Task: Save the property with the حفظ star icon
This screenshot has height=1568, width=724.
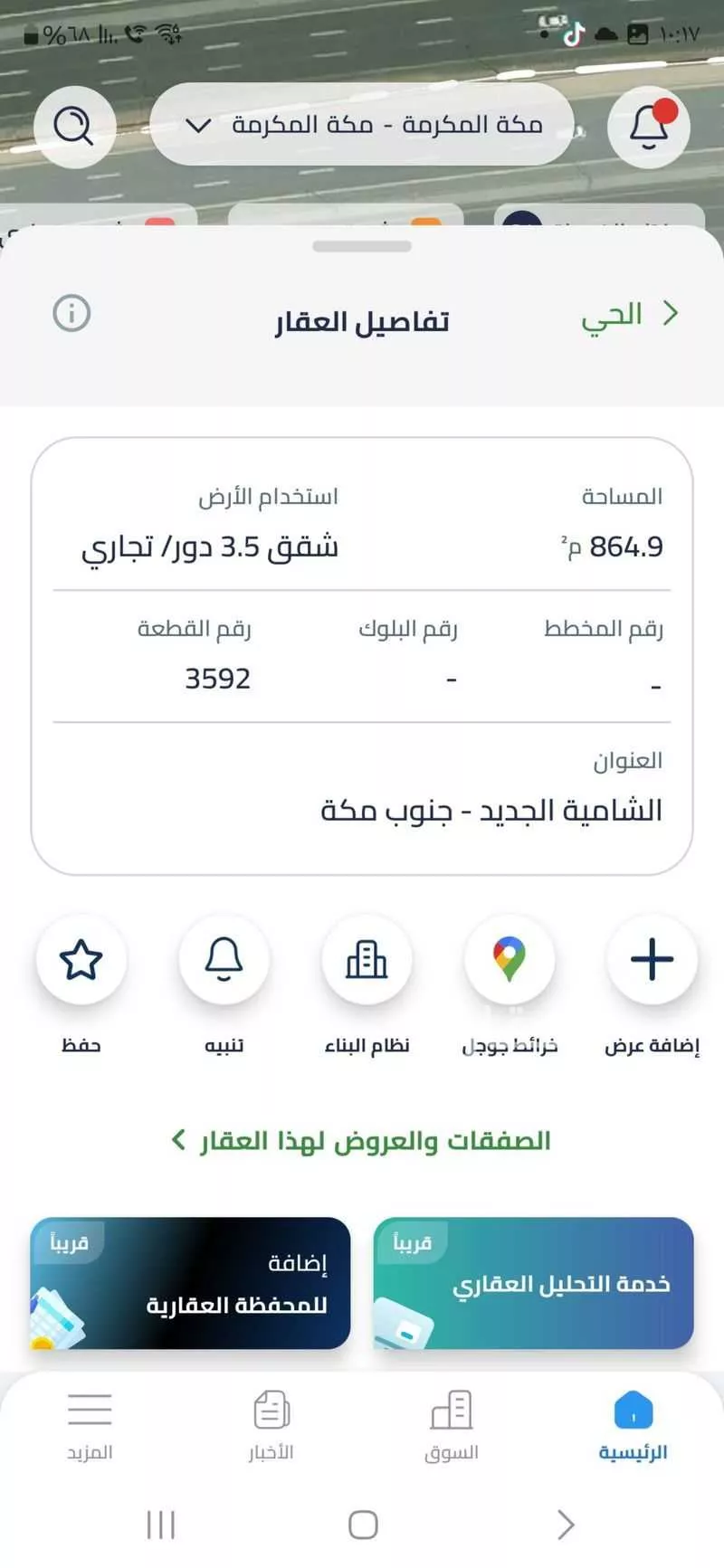Action: click(81, 961)
